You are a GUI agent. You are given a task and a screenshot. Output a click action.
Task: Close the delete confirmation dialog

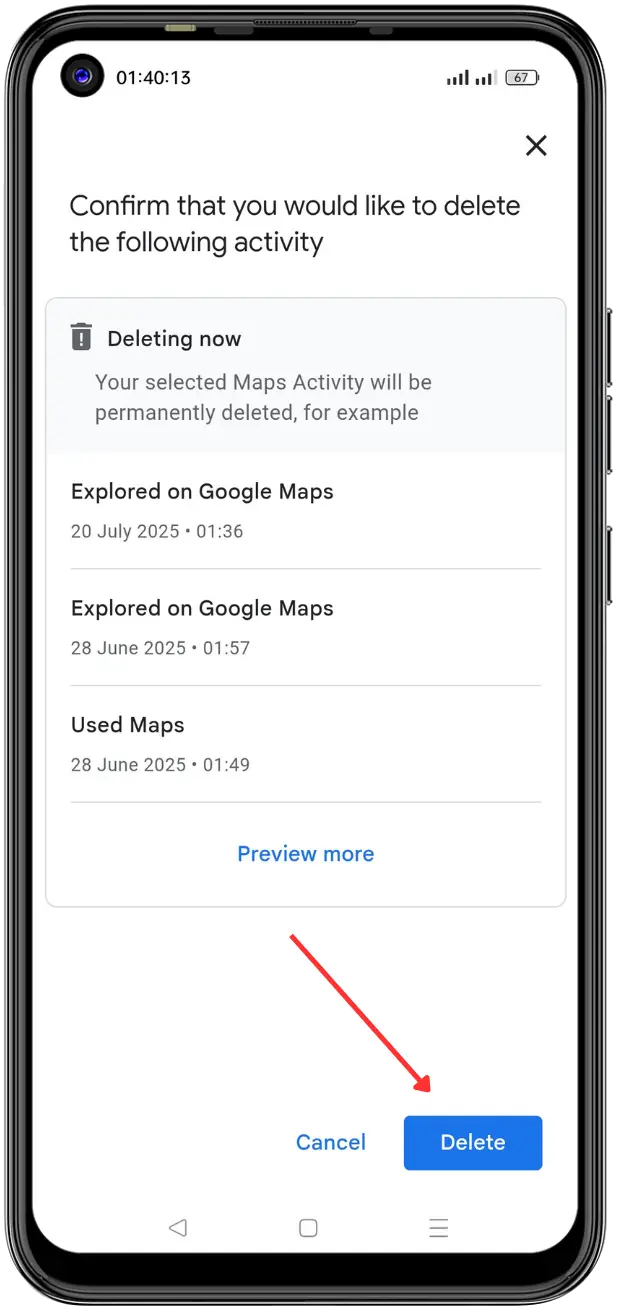tap(536, 146)
